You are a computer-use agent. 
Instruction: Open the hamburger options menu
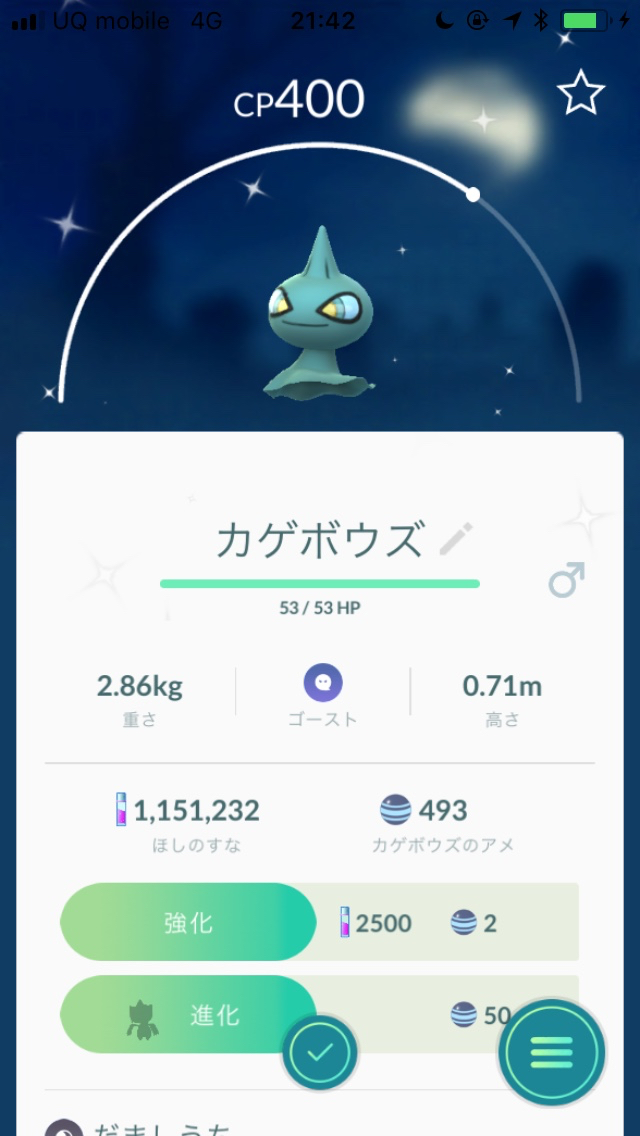[x=552, y=1051]
